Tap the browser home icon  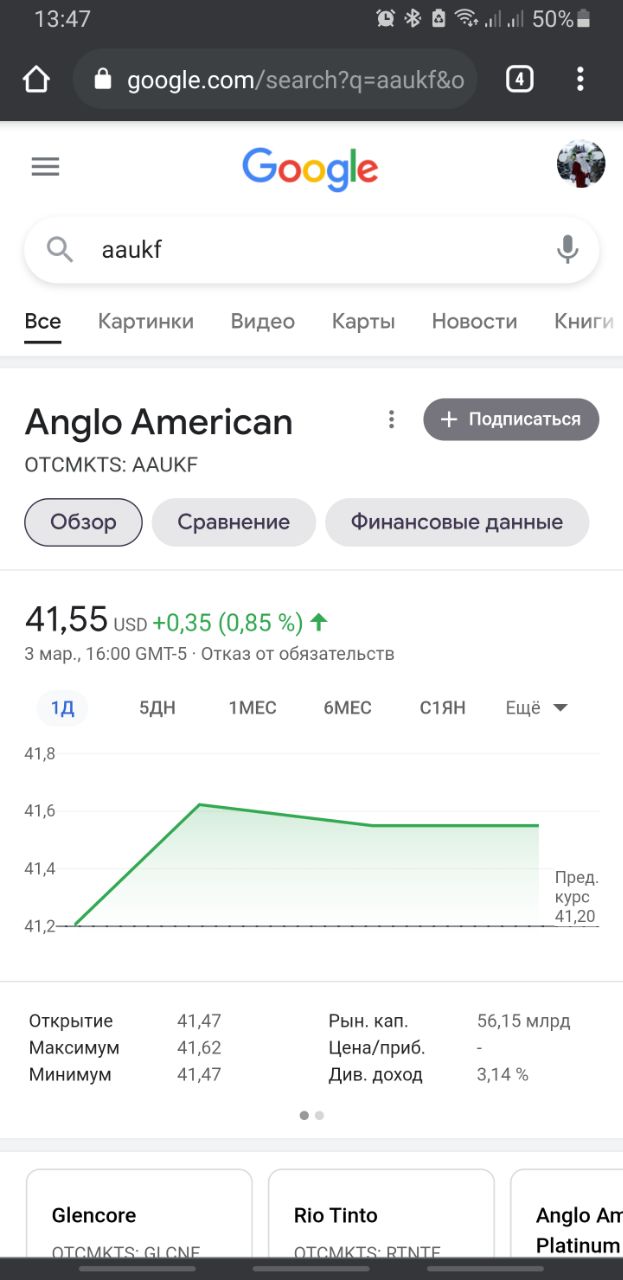(x=36, y=79)
